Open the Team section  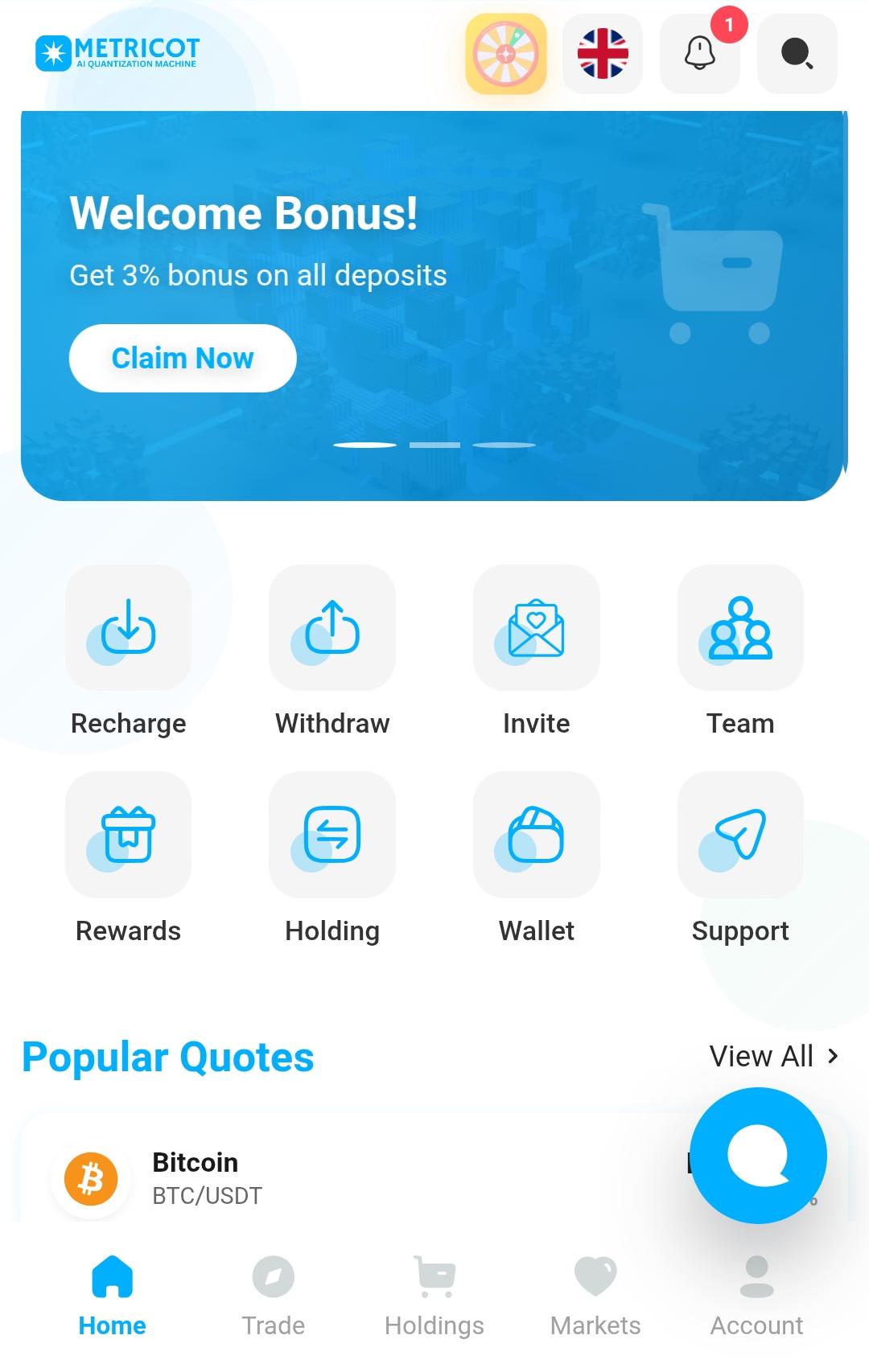740,628
